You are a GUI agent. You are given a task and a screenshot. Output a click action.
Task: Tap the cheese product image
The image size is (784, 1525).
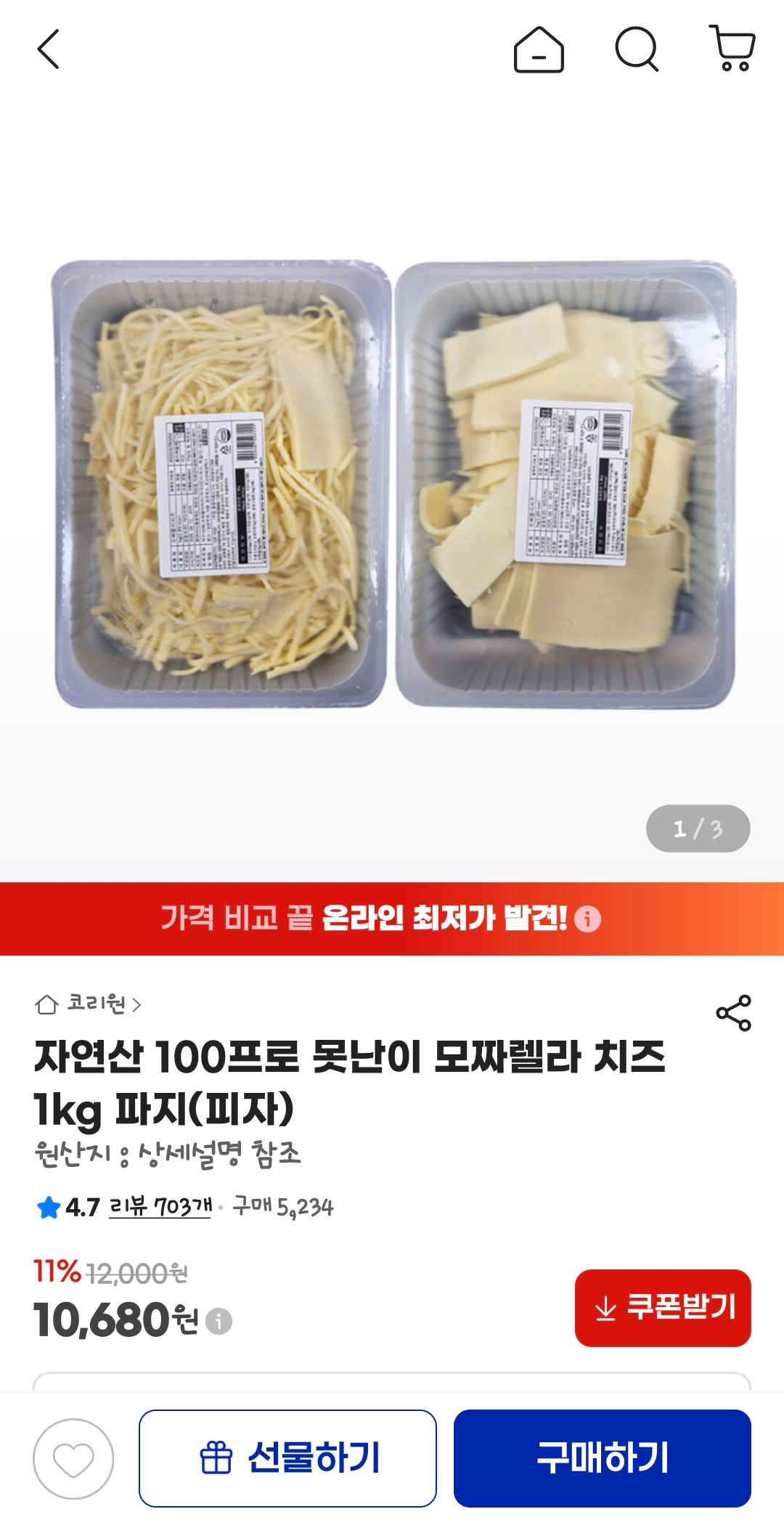pyautogui.click(x=392, y=485)
